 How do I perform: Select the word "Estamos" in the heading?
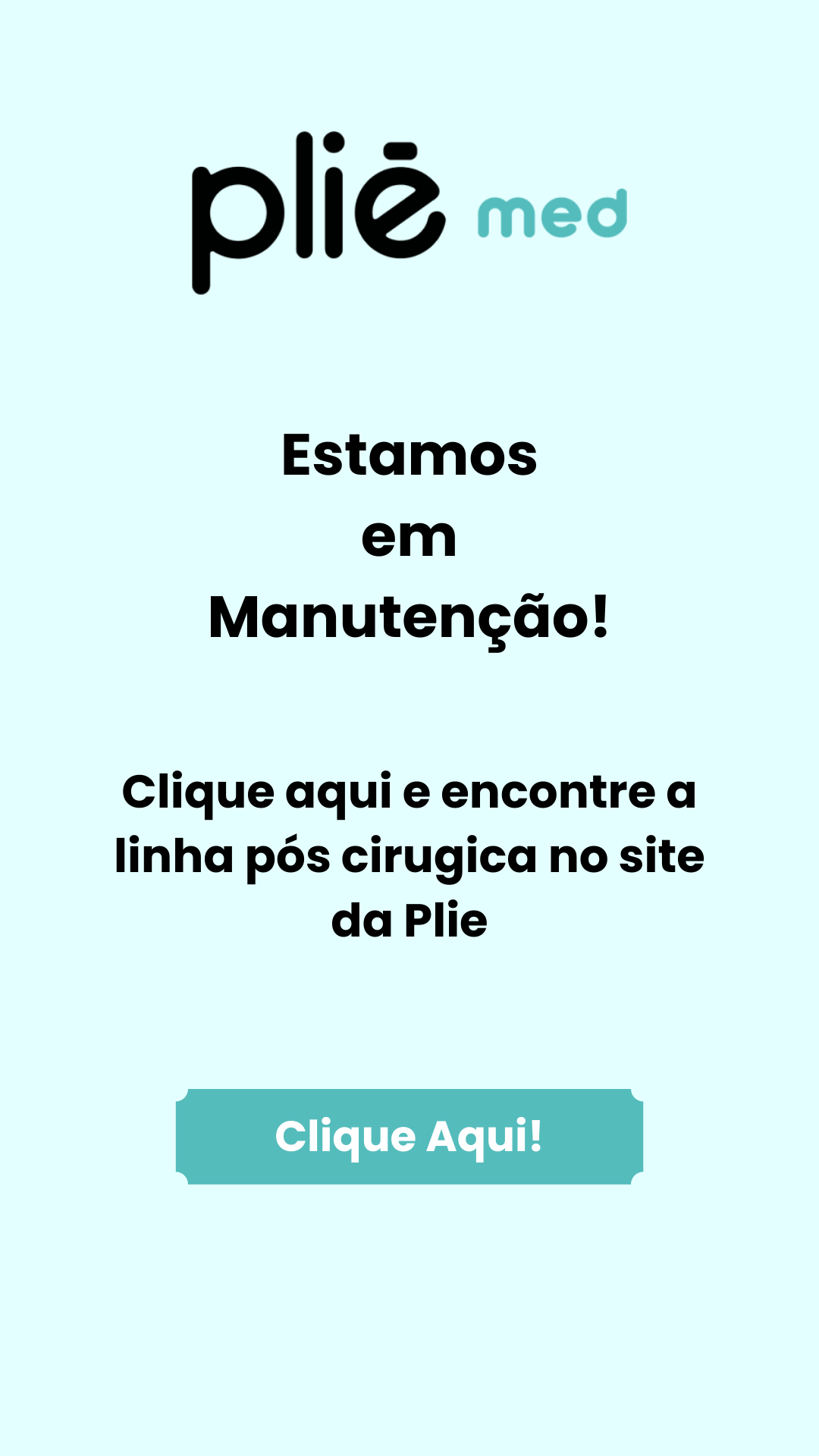(409, 455)
